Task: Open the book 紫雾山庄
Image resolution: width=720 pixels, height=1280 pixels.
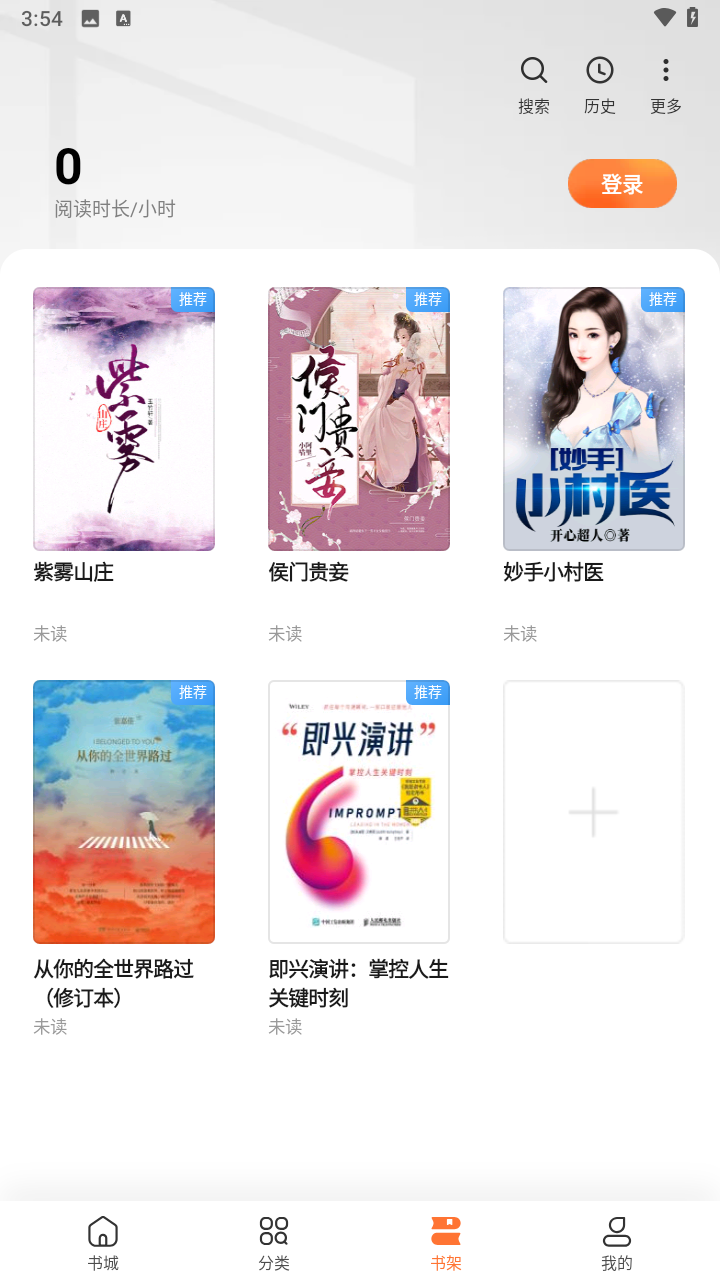Action: 124,419
